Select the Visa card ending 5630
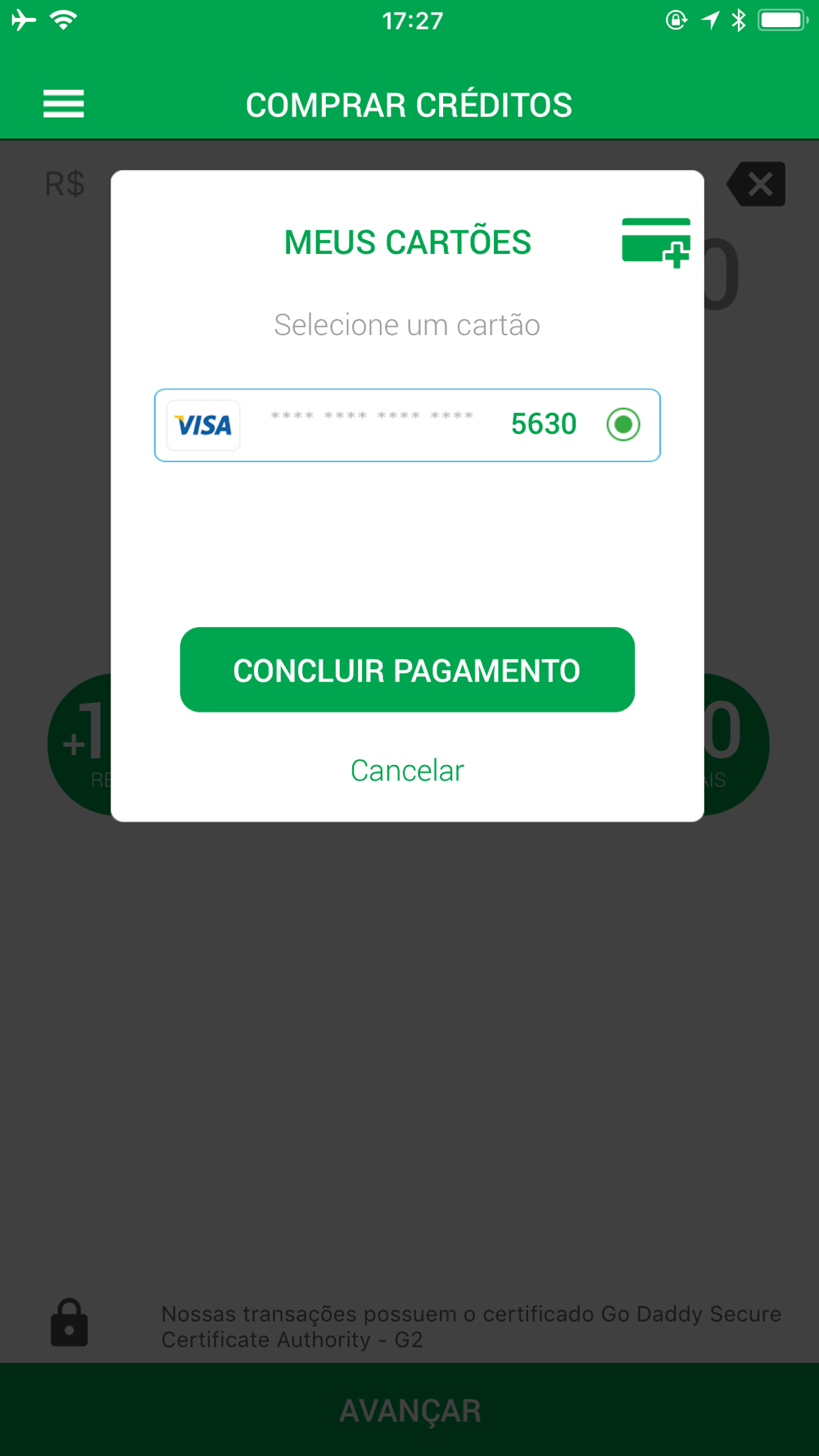The image size is (819, 1456). pyautogui.click(x=407, y=425)
